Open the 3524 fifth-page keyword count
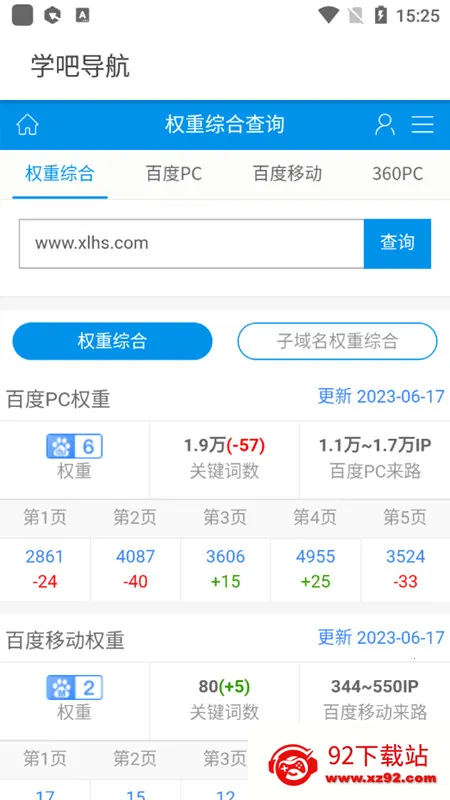This screenshot has width=450, height=800. click(406, 556)
